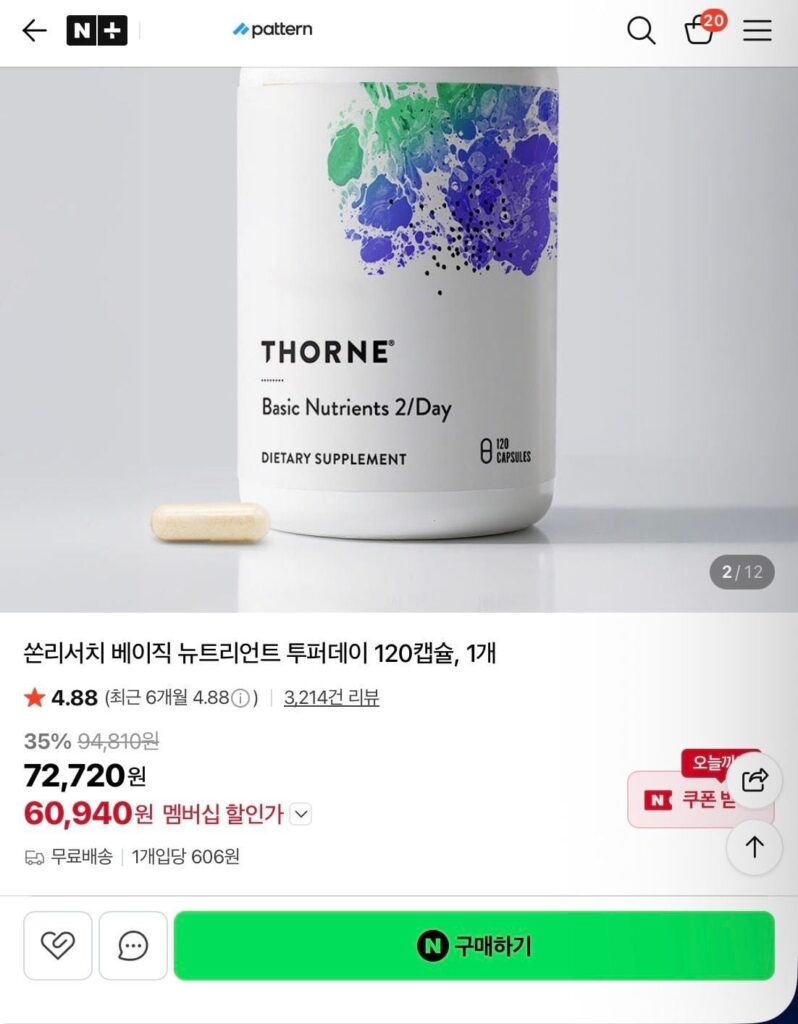Viewport: 798px width, 1024px height.
Task: Add product to wishlist with heart icon
Action: [57, 945]
